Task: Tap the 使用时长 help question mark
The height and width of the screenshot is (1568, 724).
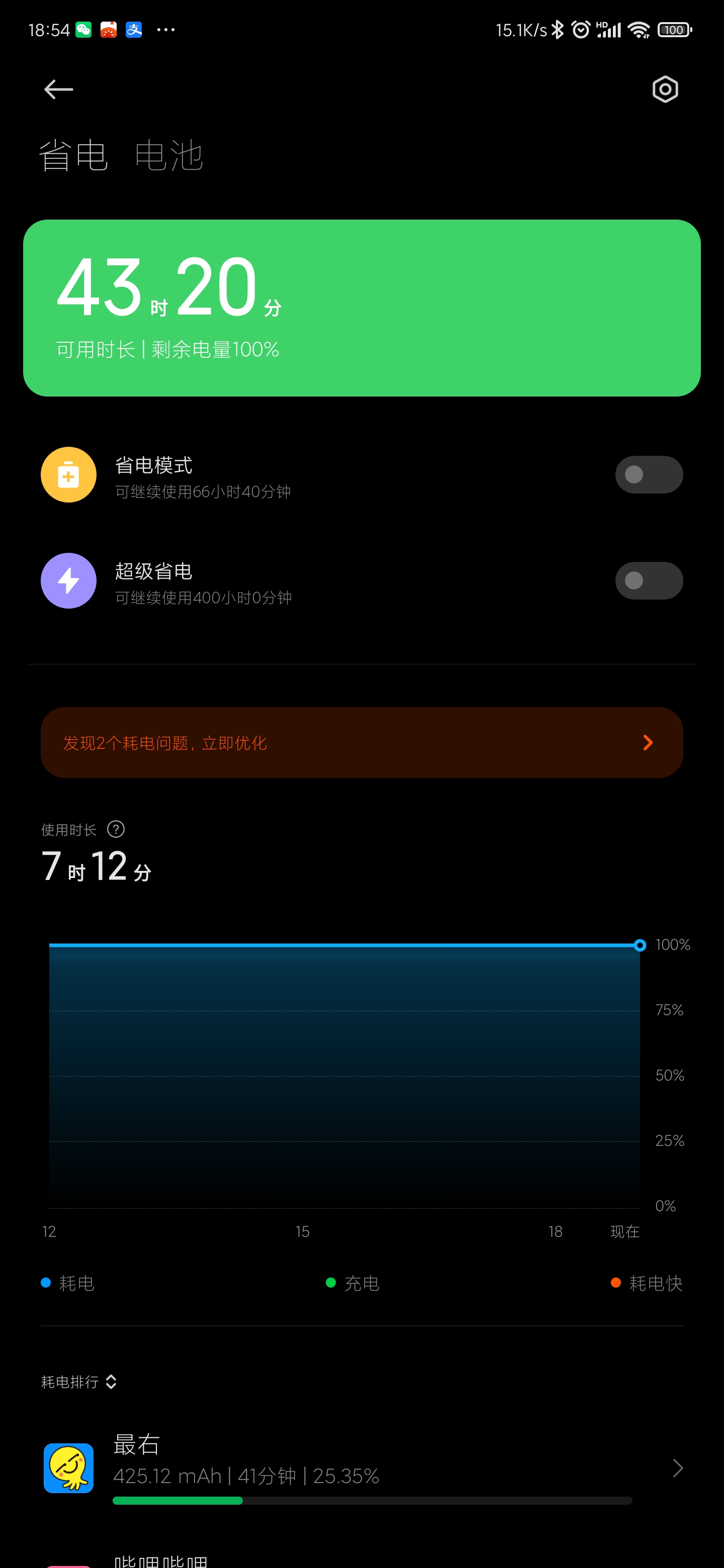Action: (x=116, y=829)
